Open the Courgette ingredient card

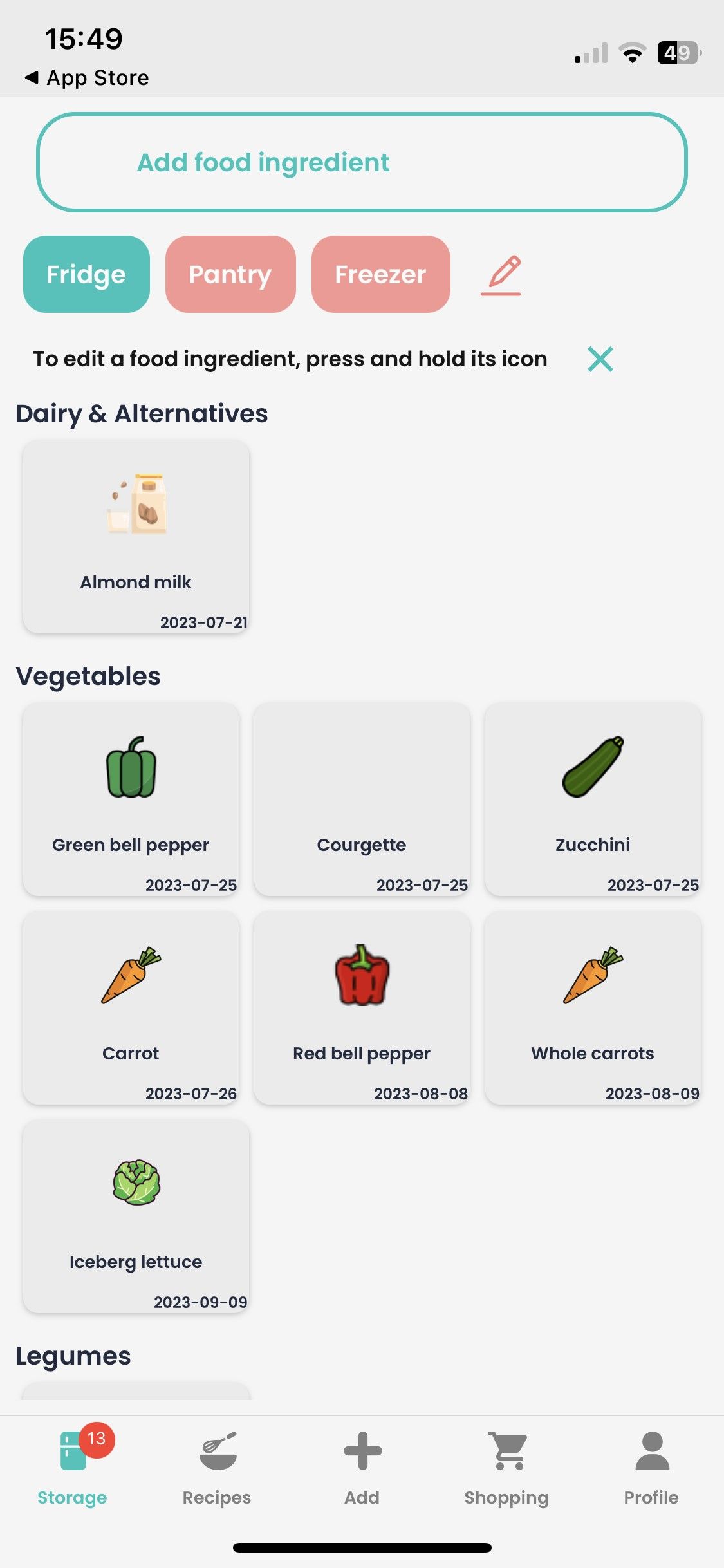point(362,798)
